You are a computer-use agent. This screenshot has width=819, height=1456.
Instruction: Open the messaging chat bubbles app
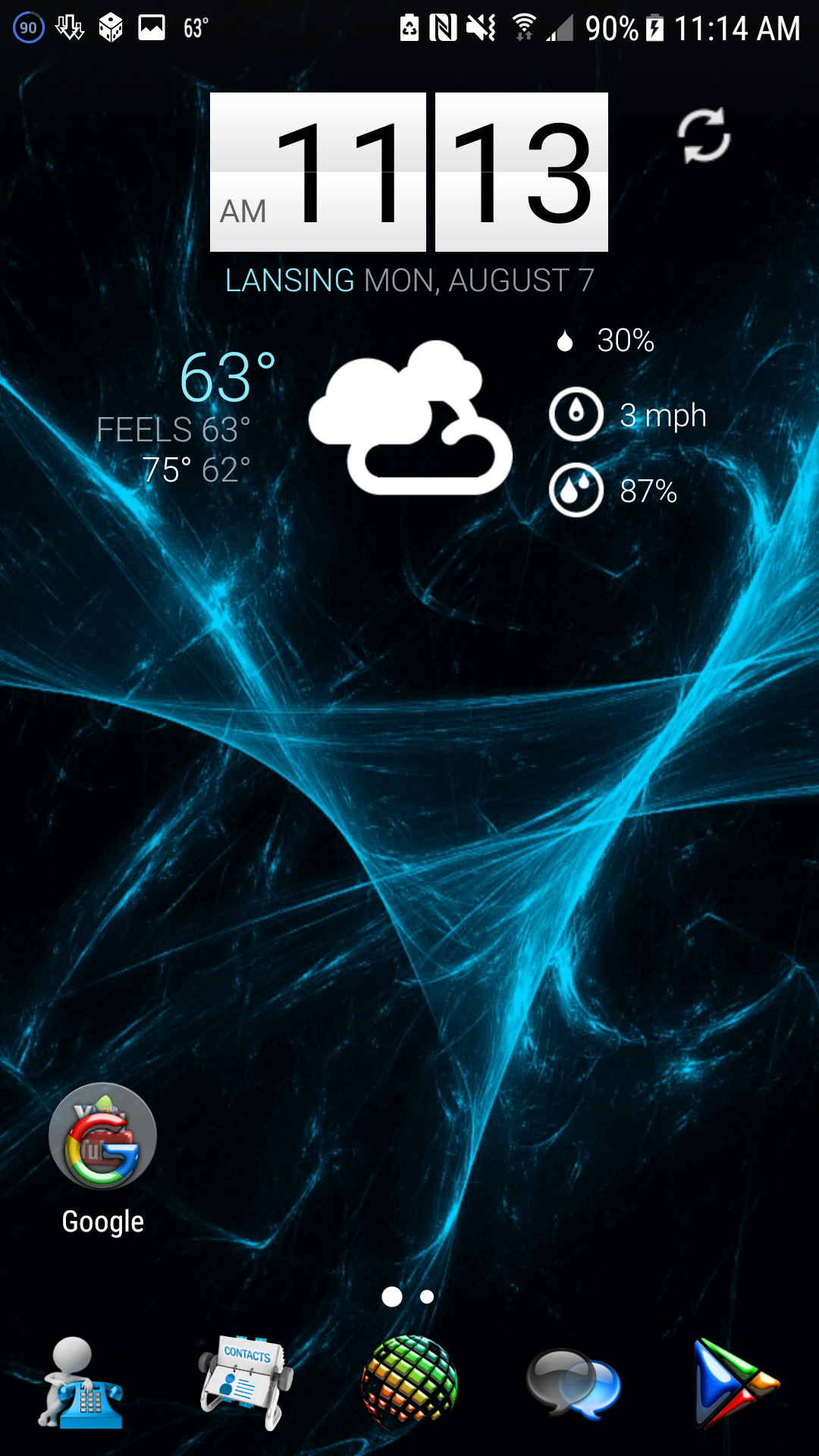coord(574,1383)
